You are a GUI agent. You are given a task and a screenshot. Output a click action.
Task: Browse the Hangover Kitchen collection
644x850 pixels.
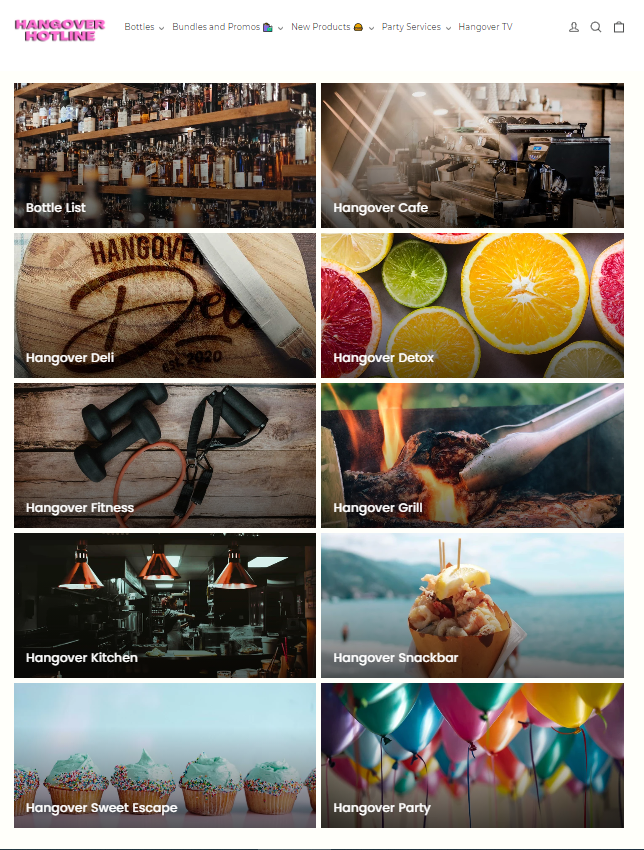pyautogui.click(x=165, y=605)
